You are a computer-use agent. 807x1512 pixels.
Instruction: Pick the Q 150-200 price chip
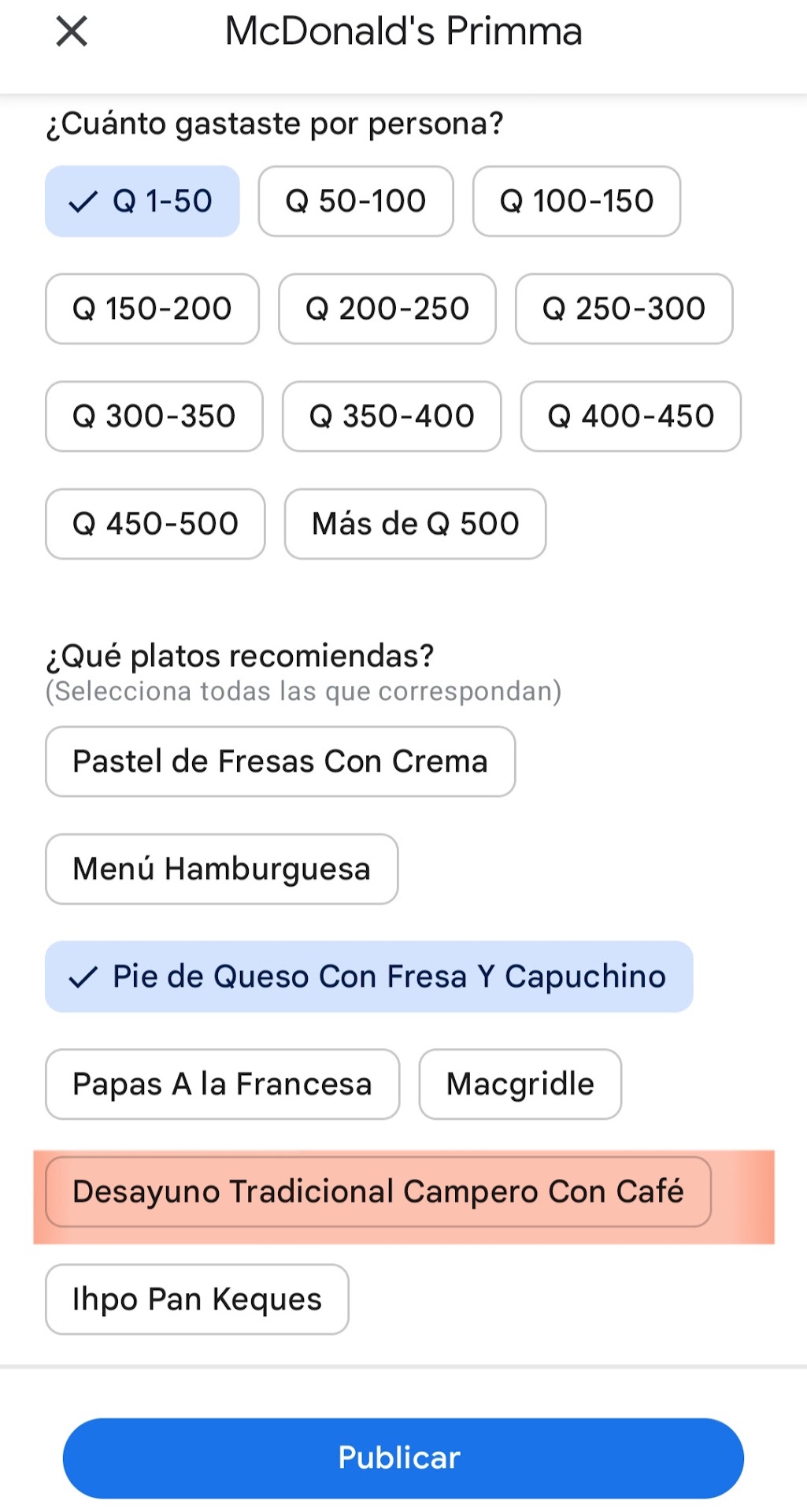click(152, 309)
